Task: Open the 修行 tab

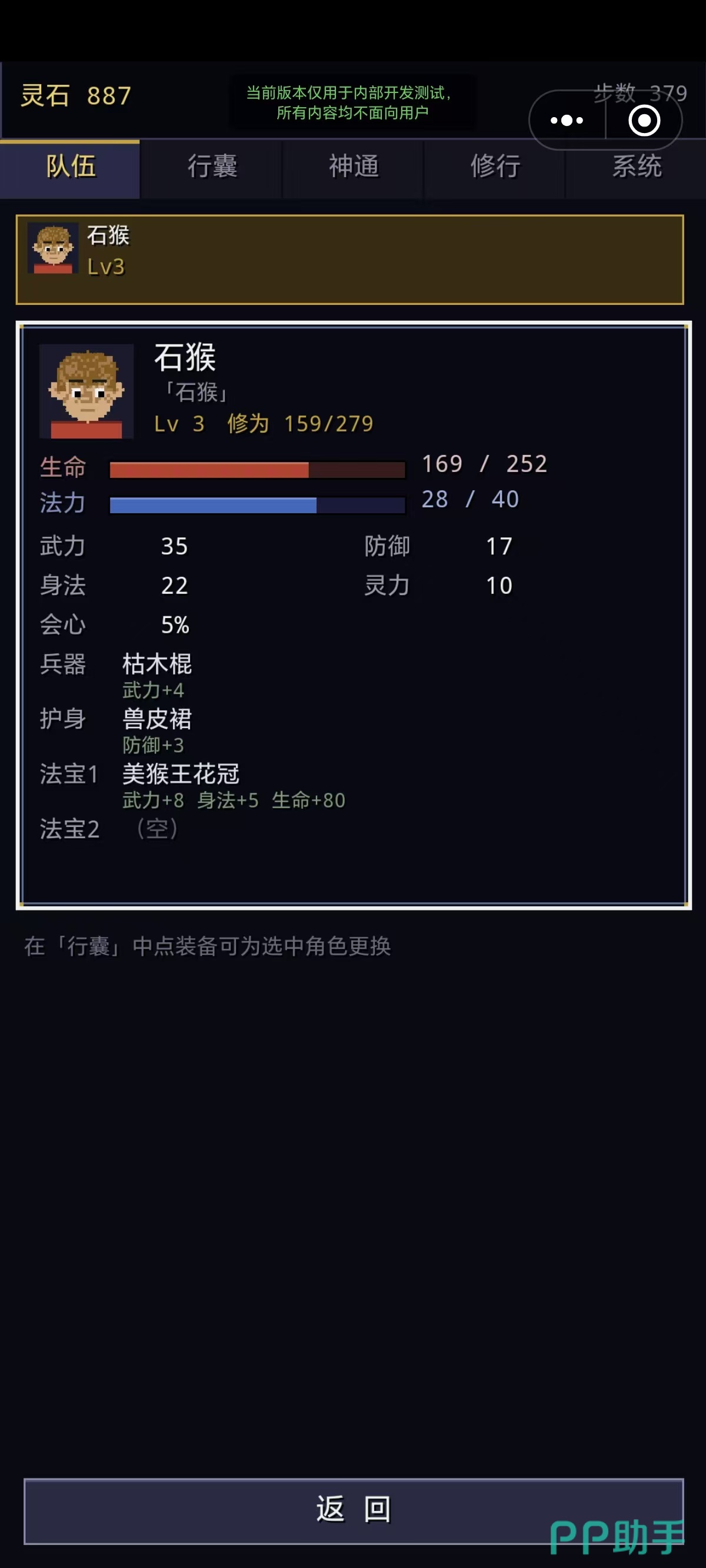Action: tap(495, 167)
